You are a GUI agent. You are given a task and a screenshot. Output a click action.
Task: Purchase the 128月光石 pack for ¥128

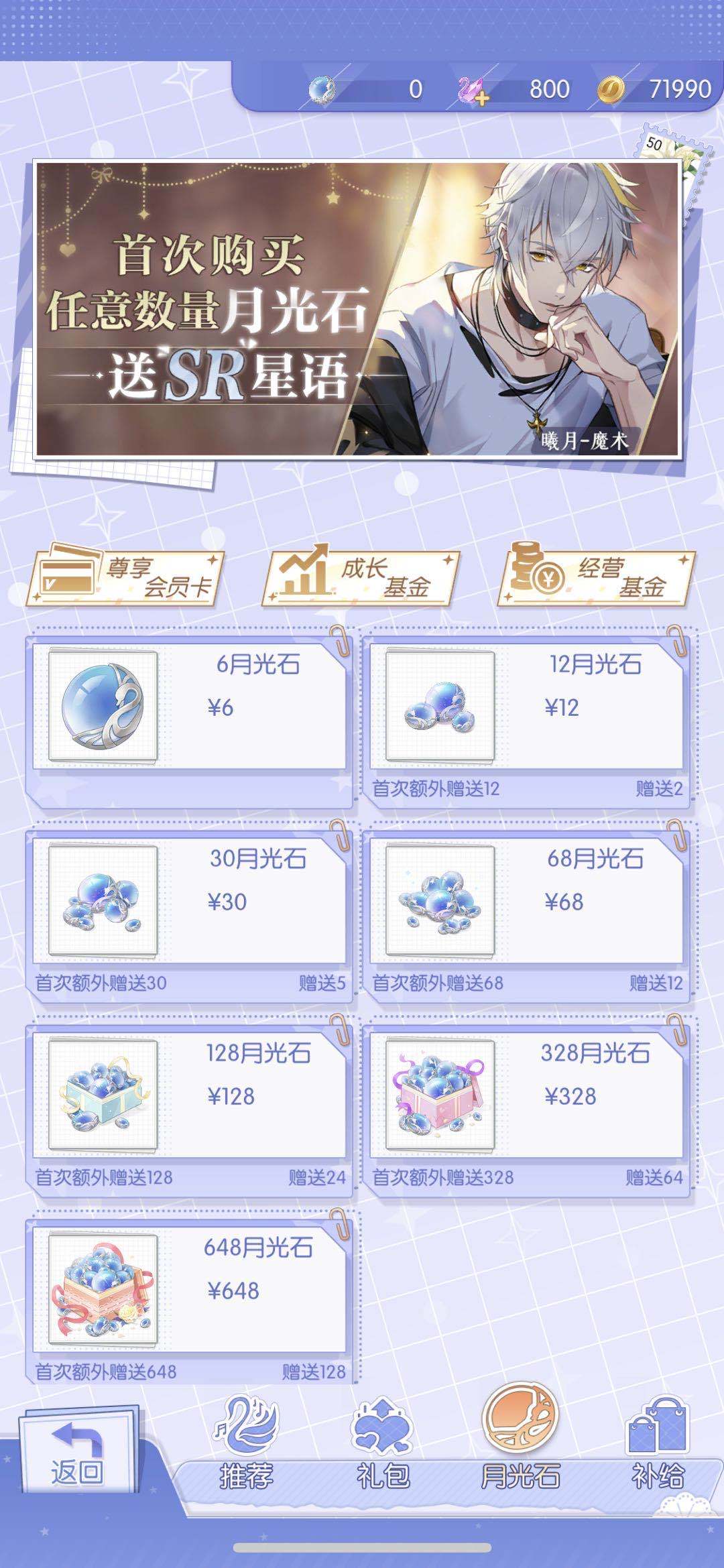click(190, 1097)
